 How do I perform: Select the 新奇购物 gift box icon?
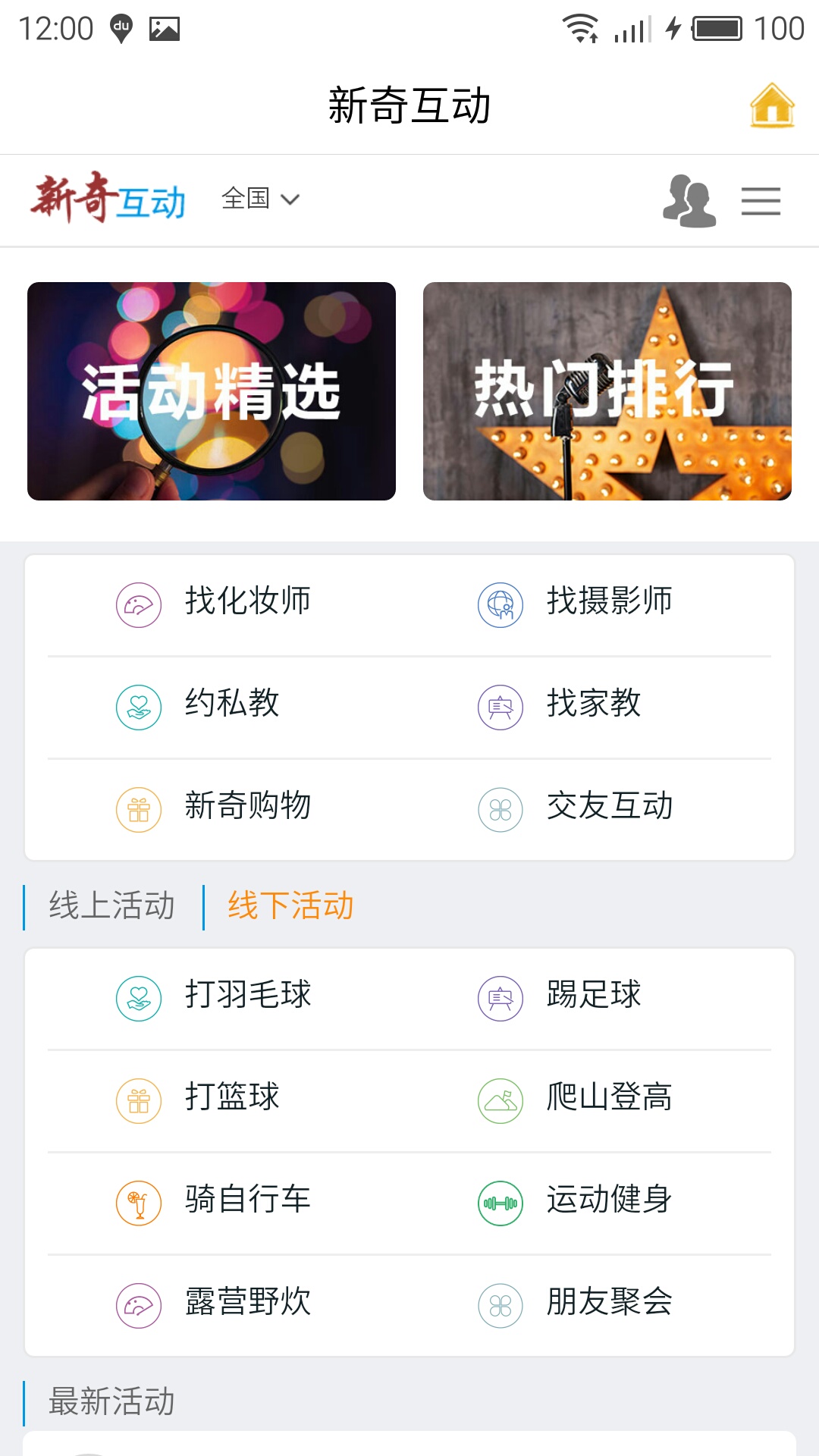click(138, 808)
